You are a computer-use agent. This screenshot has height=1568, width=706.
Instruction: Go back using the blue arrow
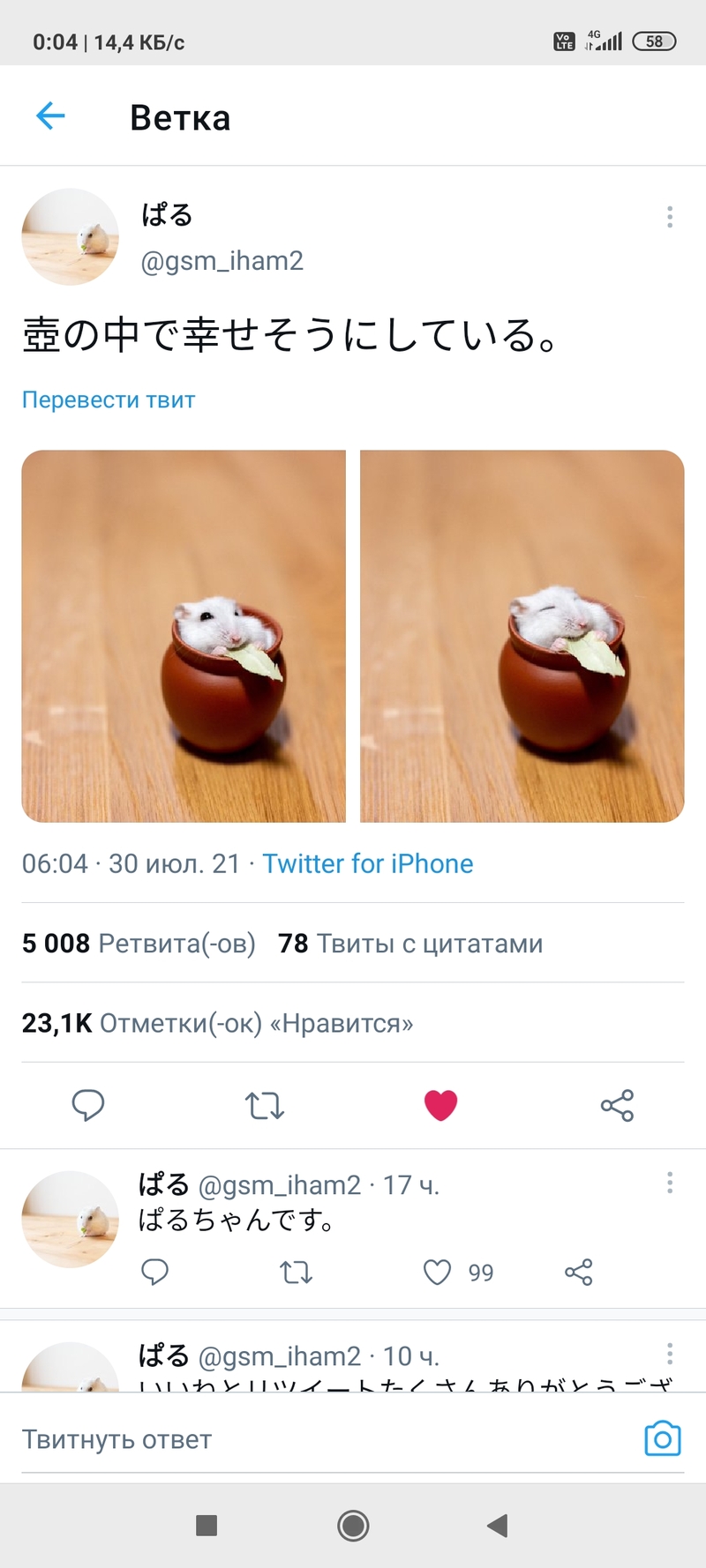50,116
